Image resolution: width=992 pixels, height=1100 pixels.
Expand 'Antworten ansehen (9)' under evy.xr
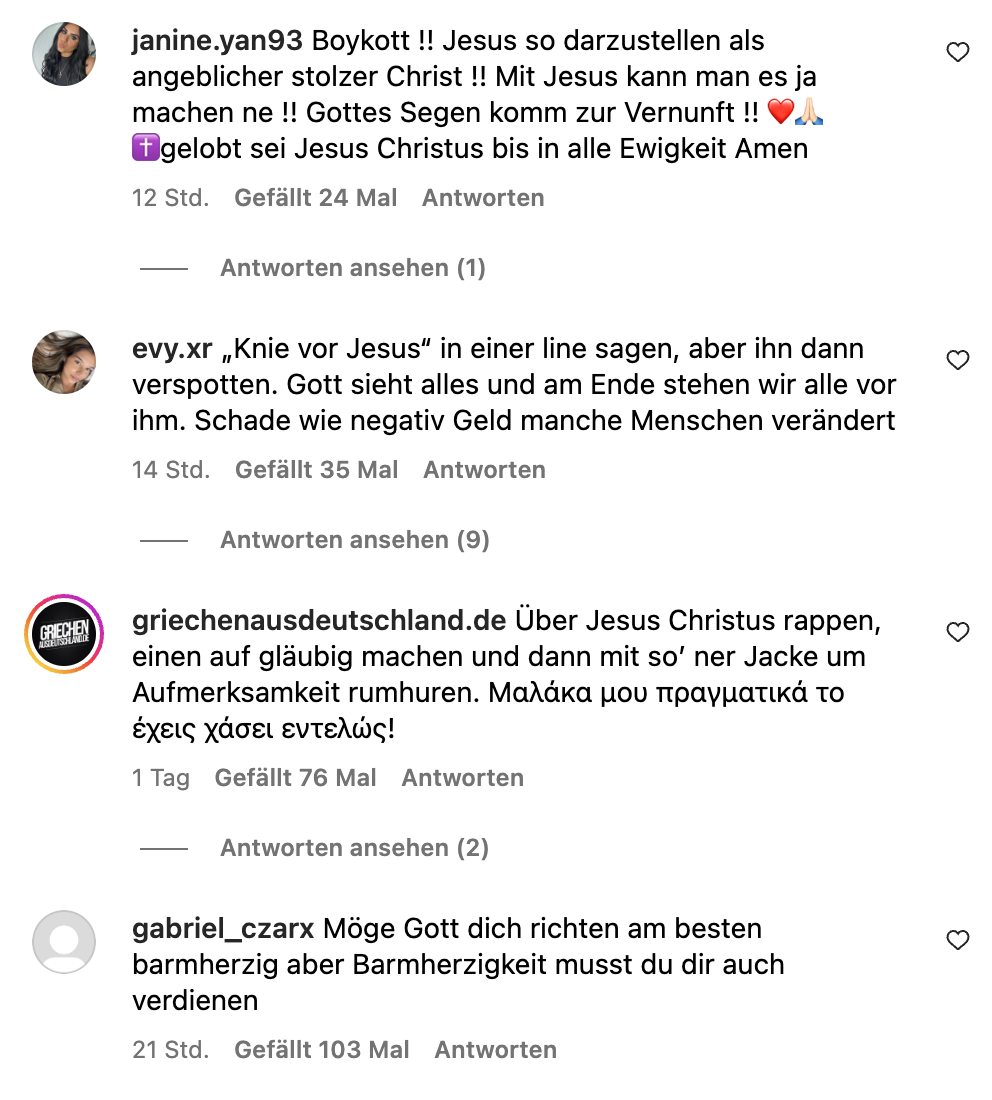[x=354, y=540]
